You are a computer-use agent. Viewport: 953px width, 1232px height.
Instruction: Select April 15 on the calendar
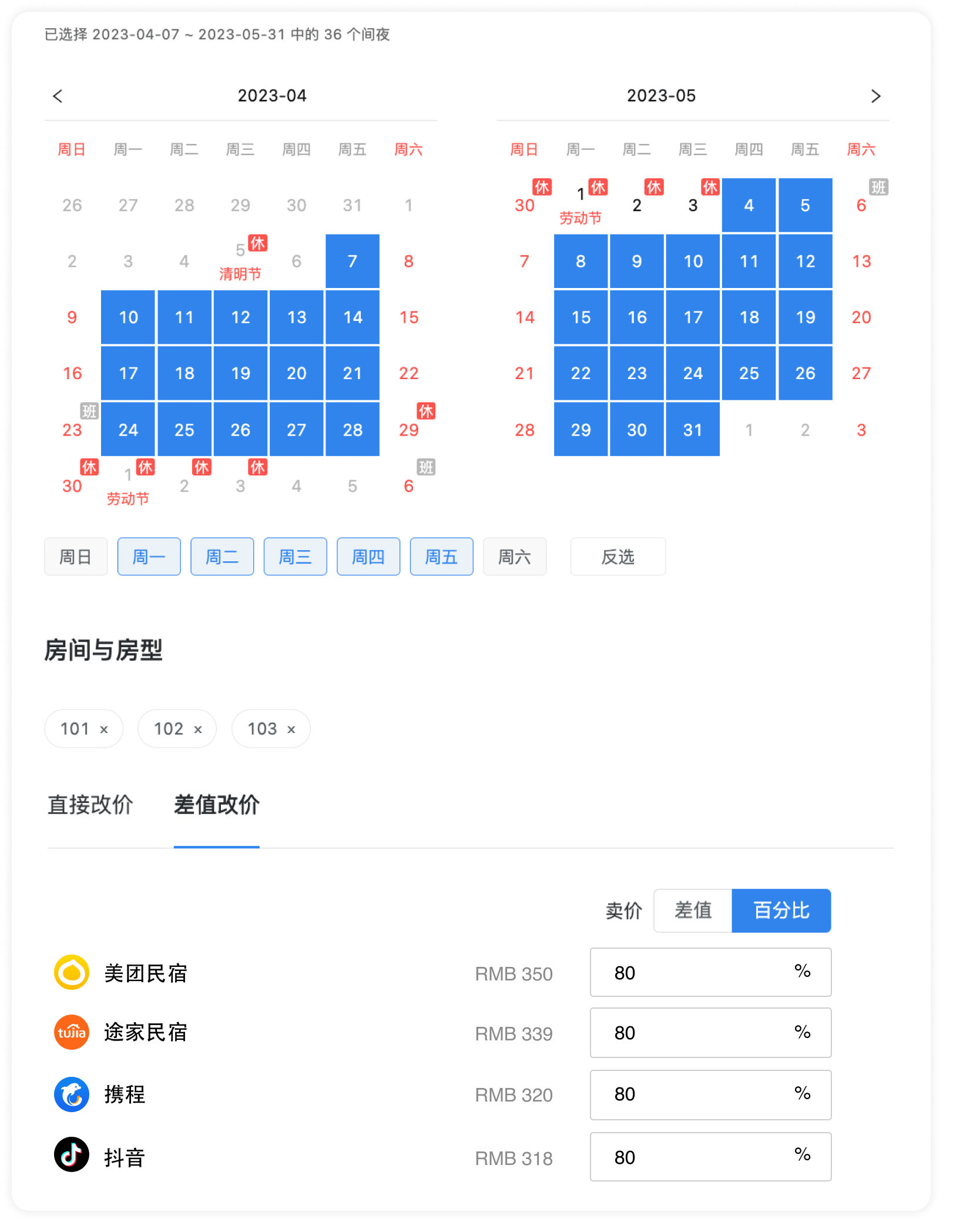(x=409, y=317)
